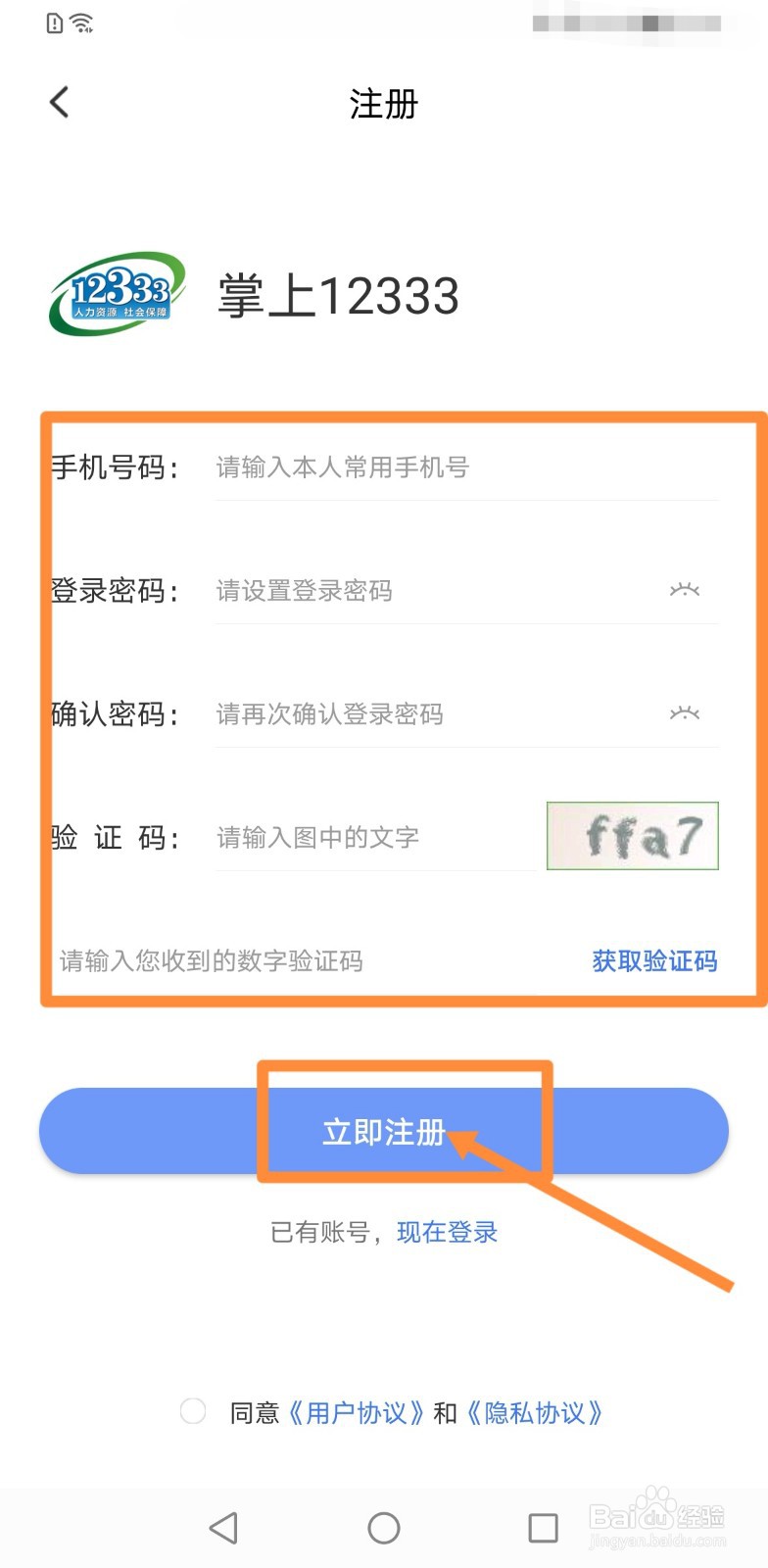This screenshot has height=1568, width=768.
Task: Open 现在登录 to log in
Action: click(x=447, y=1232)
